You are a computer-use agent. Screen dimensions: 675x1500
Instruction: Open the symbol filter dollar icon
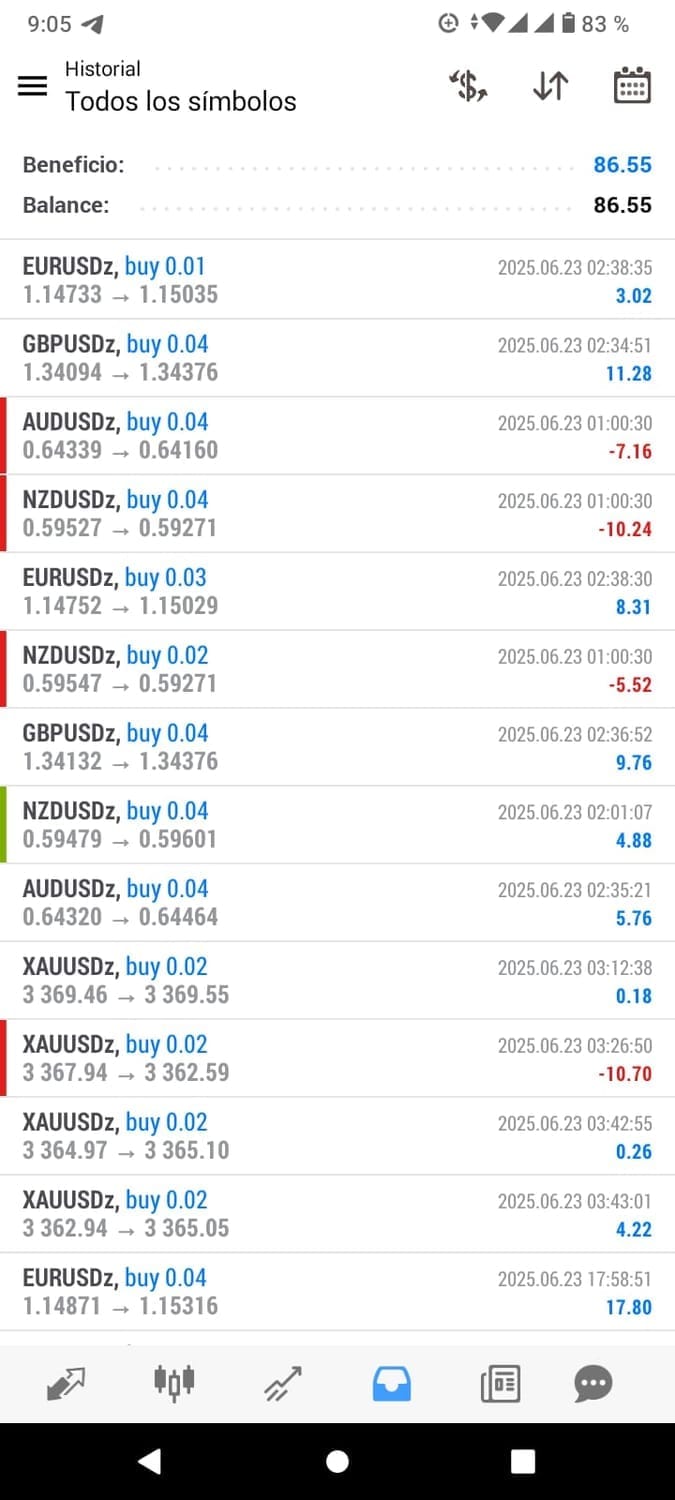click(467, 86)
